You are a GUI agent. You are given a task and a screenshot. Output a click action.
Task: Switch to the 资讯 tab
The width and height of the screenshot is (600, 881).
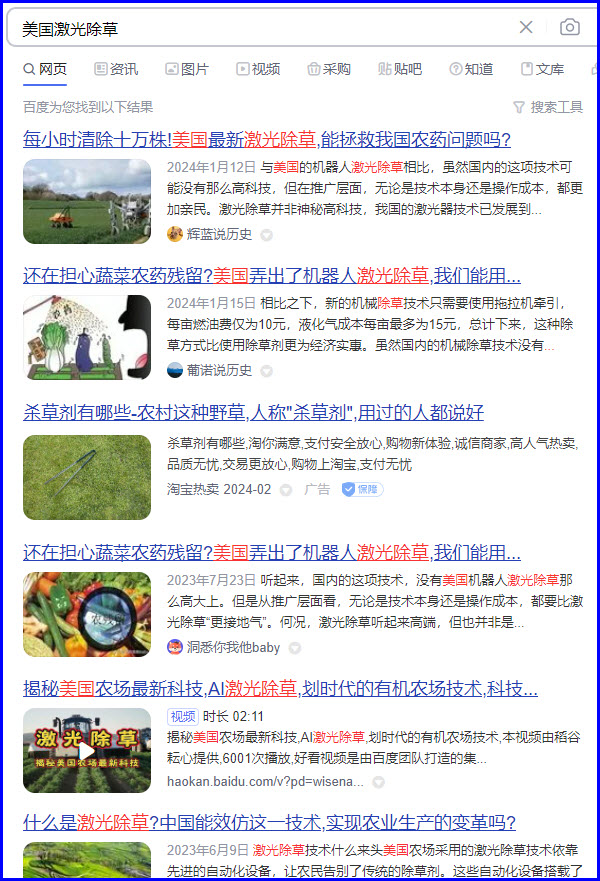pos(116,69)
